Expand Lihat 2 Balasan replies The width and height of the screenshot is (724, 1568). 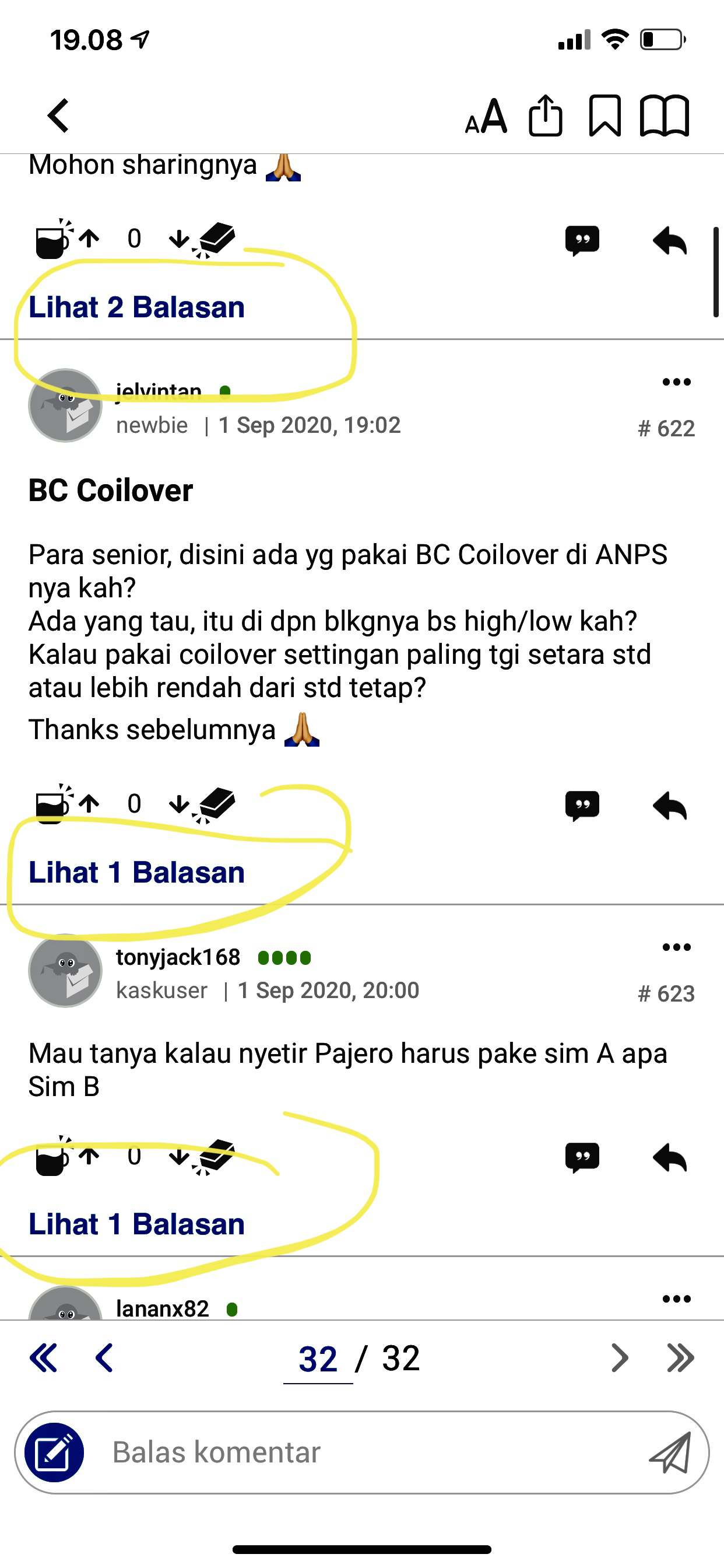[x=136, y=307]
